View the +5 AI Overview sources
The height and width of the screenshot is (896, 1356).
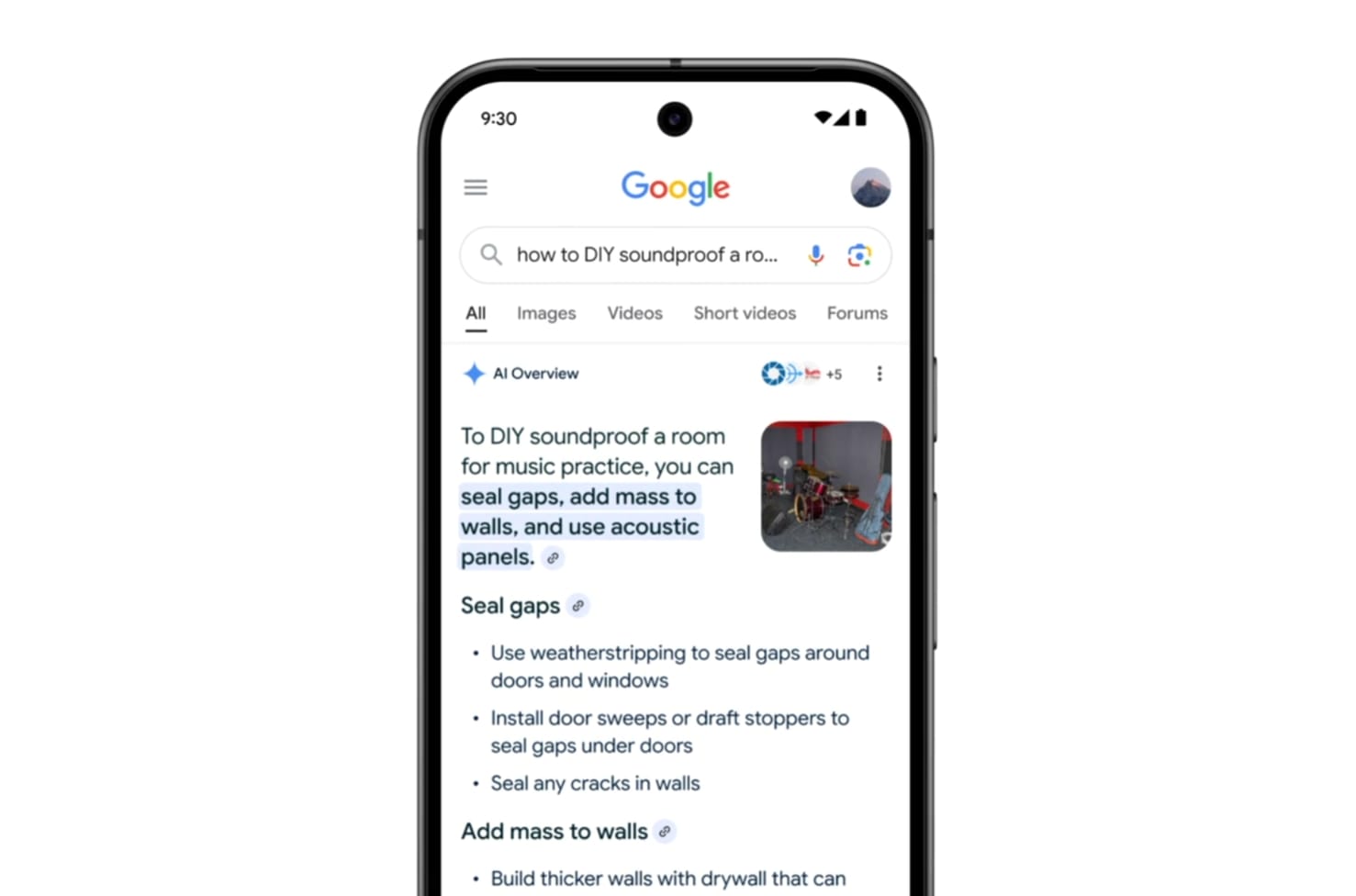click(x=801, y=374)
